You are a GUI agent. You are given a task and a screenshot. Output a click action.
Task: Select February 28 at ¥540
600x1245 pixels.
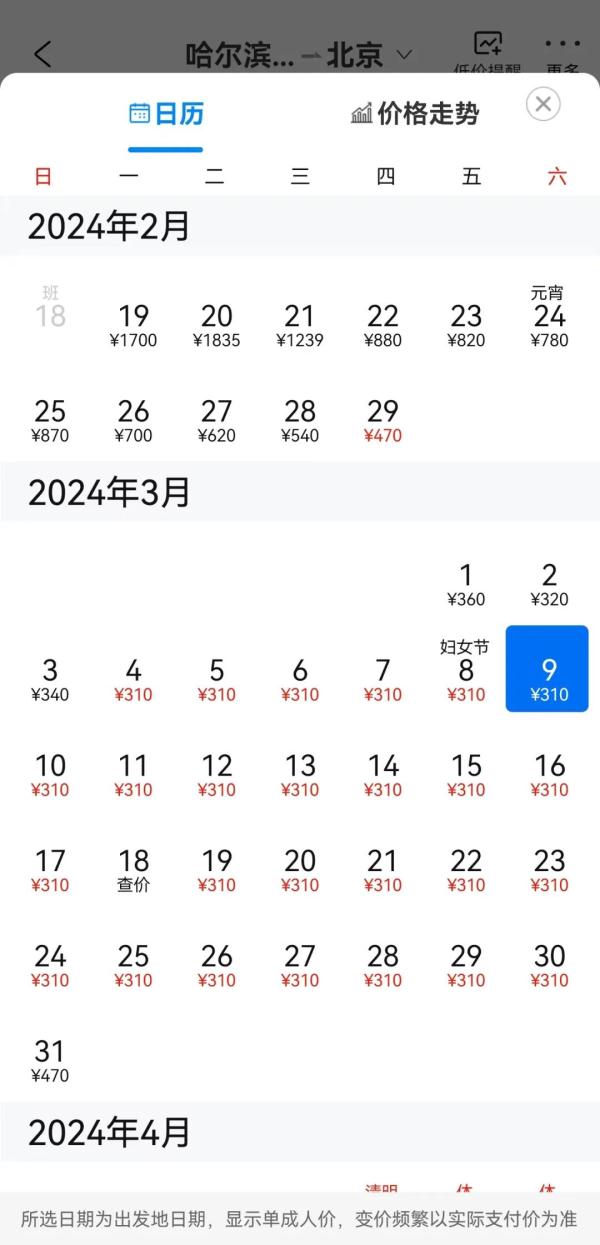coord(300,421)
